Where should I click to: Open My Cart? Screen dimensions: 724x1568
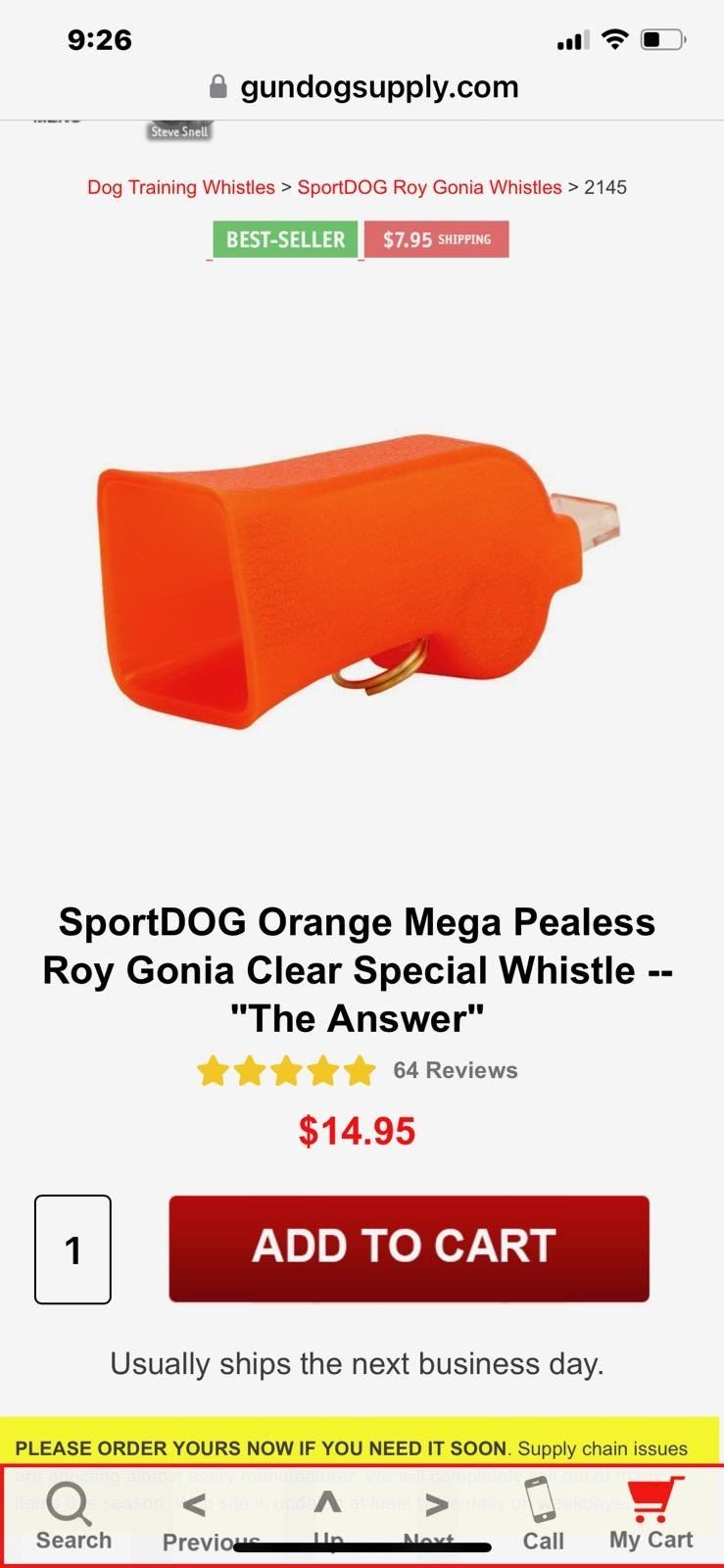tap(652, 1515)
